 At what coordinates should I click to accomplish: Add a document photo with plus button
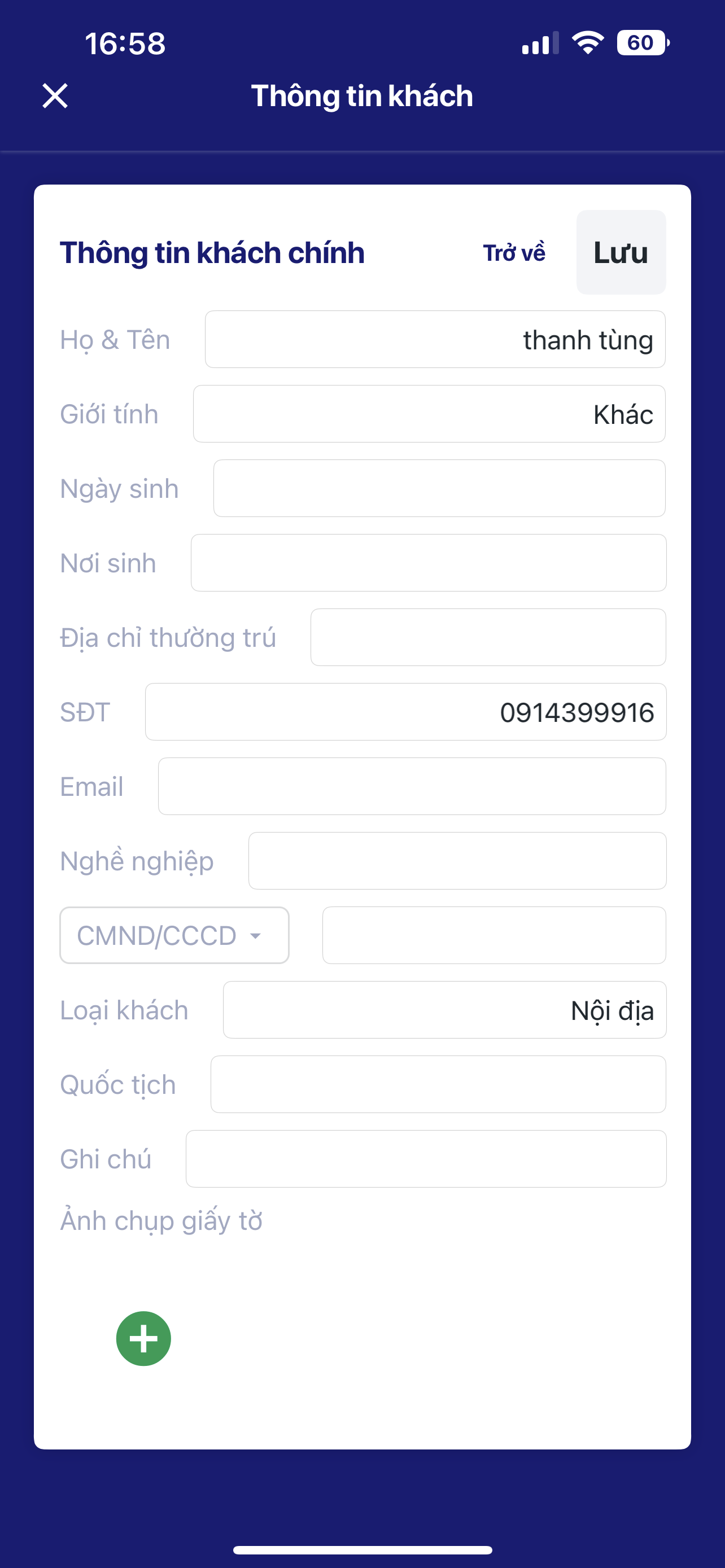tap(143, 1338)
